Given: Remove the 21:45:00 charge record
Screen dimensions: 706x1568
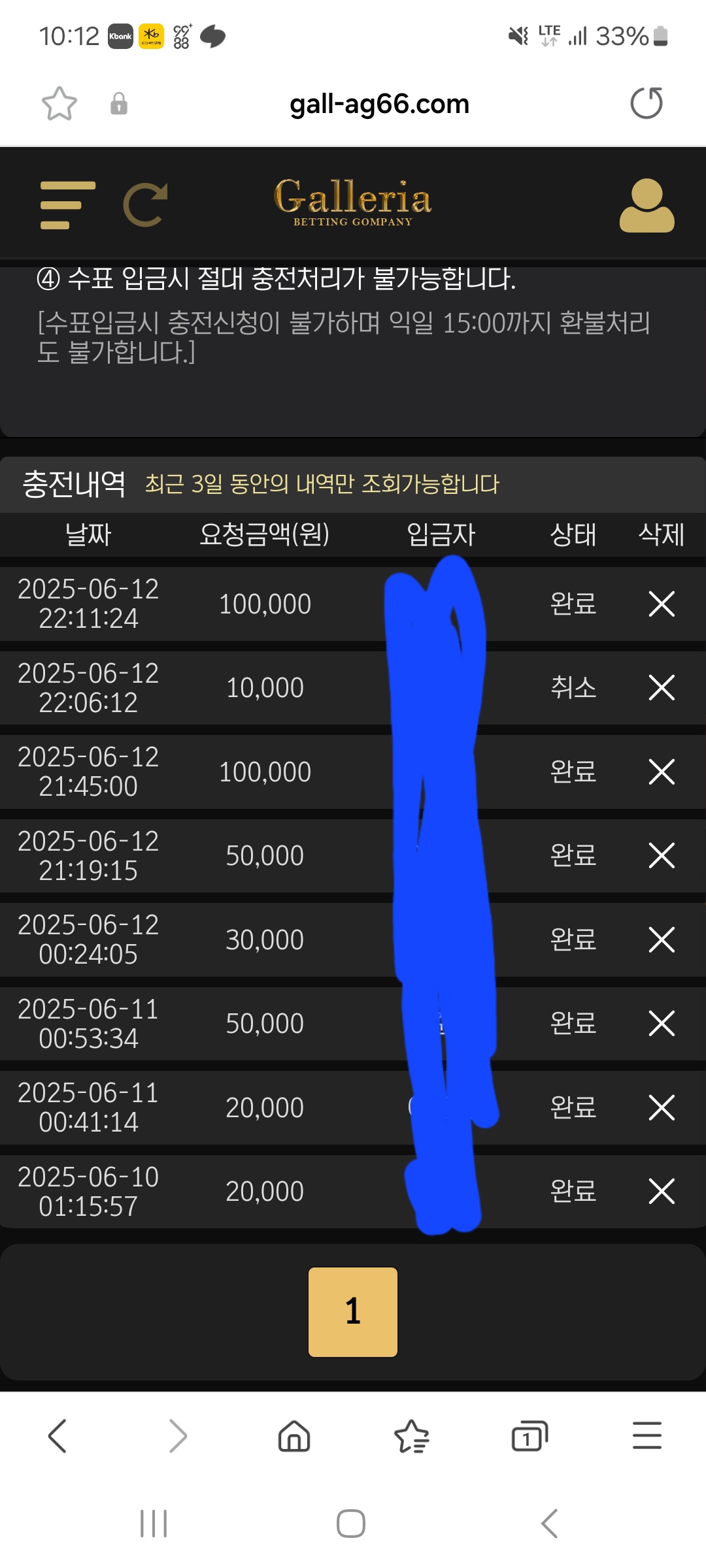Looking at the screenshot, I should pyautogui.click(x=662, y=772).
